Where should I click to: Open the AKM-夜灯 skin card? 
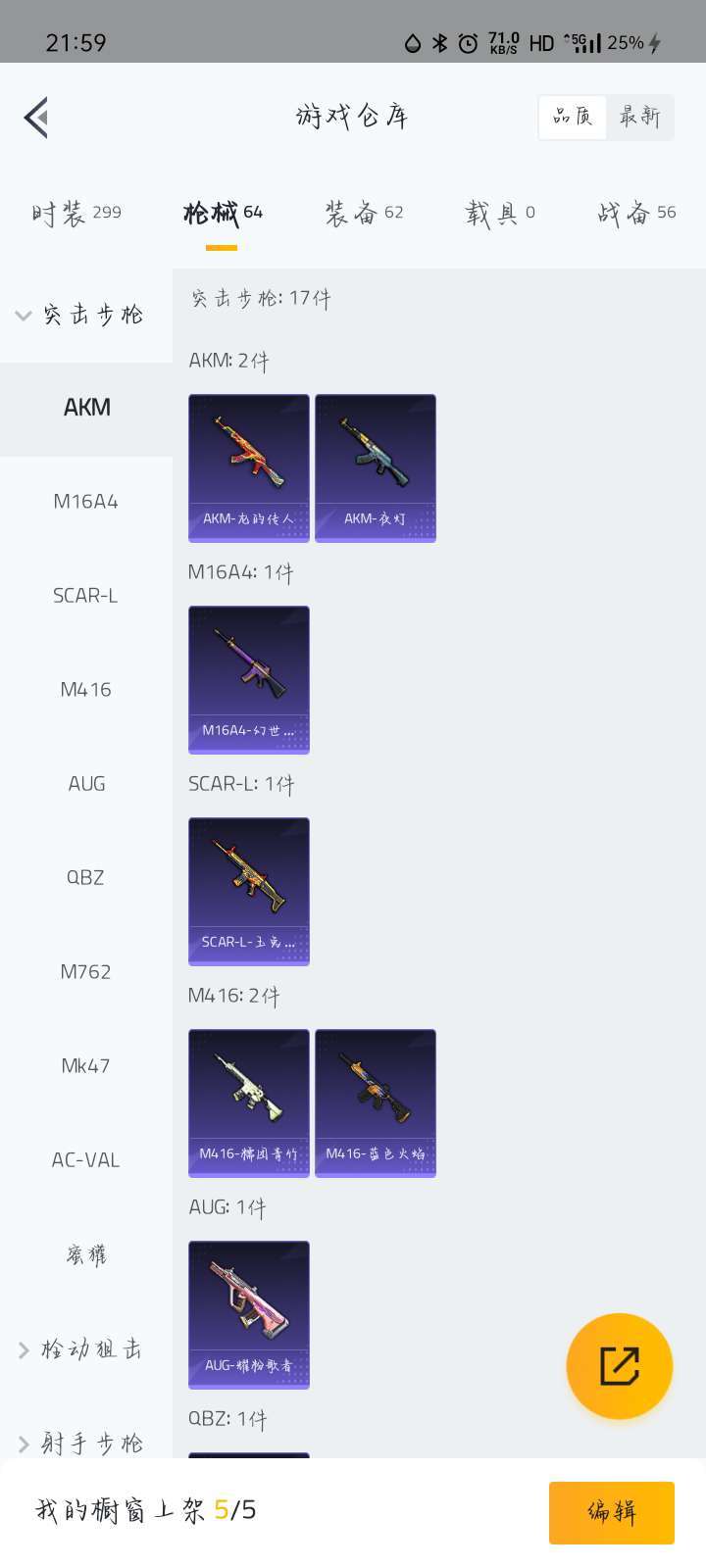tap(376, 468)
